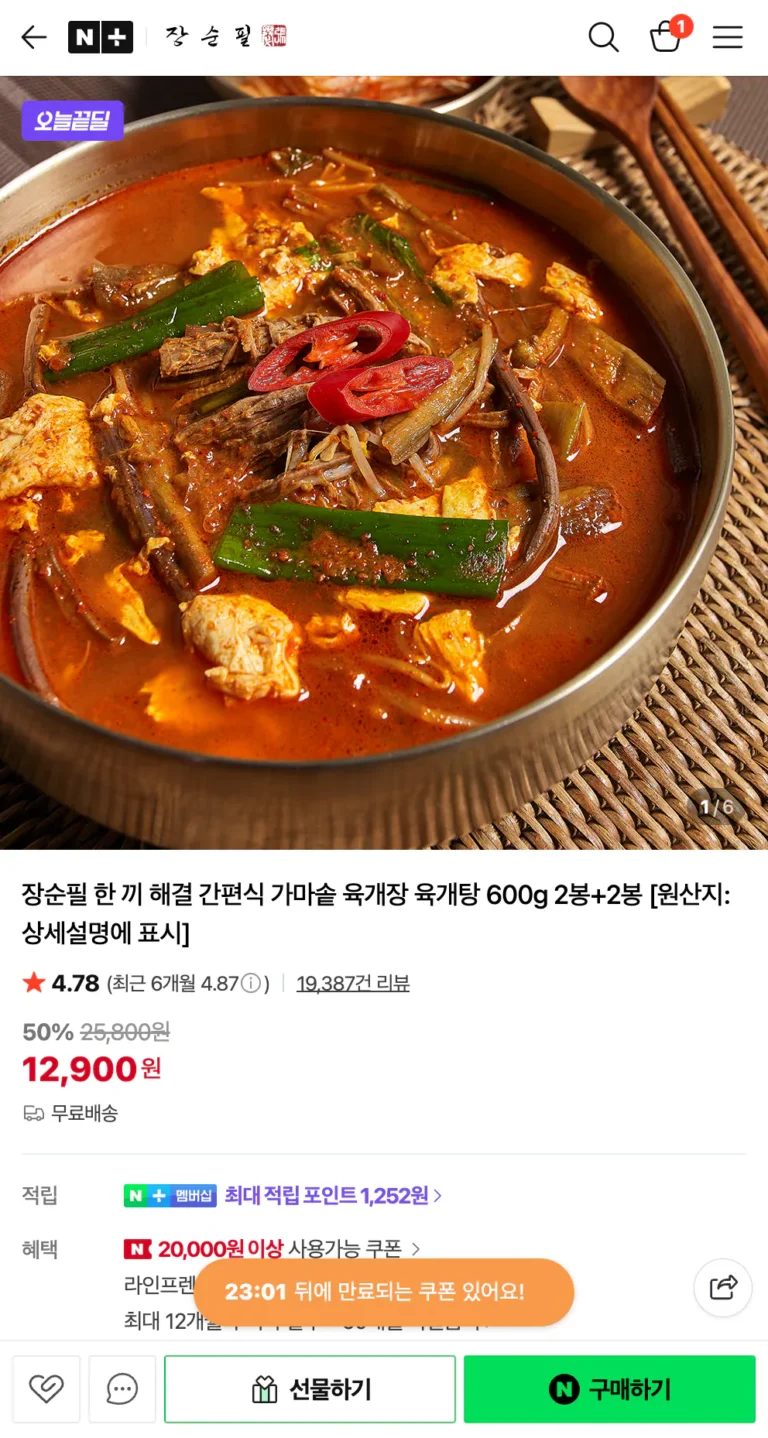View the 육개장 product photo
Viewport: 768px width, 1438px height.
(384, 462)
